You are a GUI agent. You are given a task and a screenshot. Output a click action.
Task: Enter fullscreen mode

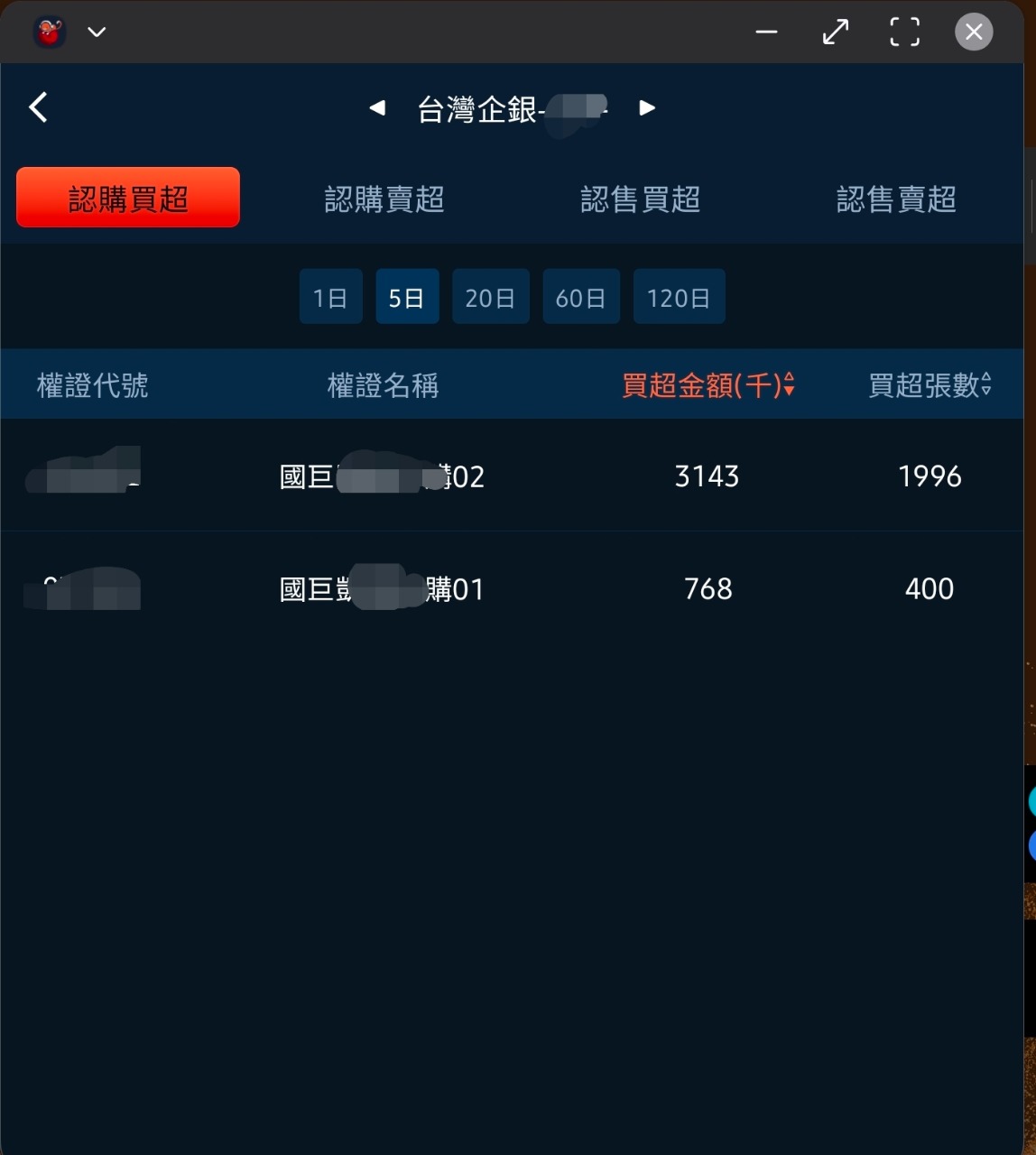[x=904, y=32]
